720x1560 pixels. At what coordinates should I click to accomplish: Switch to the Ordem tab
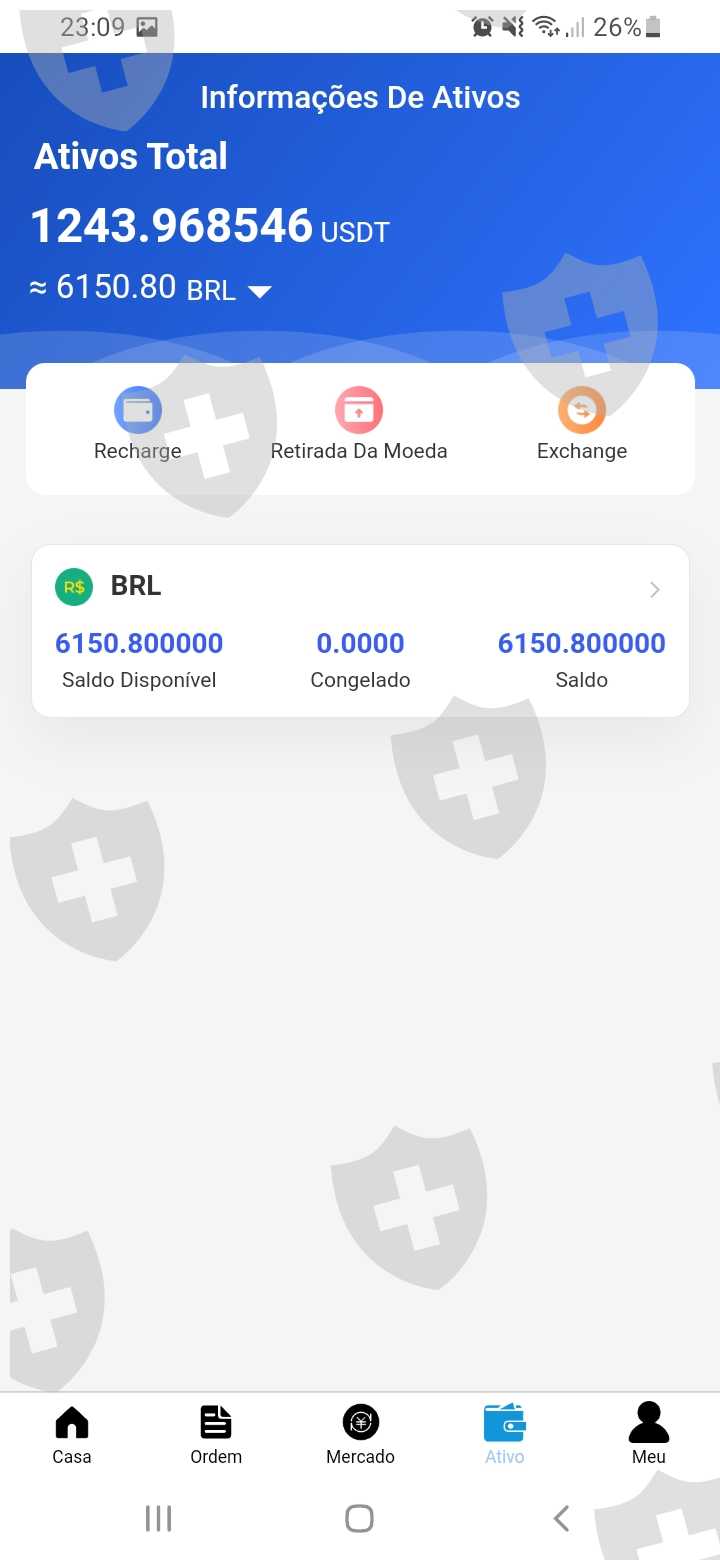click(216, 1434)
